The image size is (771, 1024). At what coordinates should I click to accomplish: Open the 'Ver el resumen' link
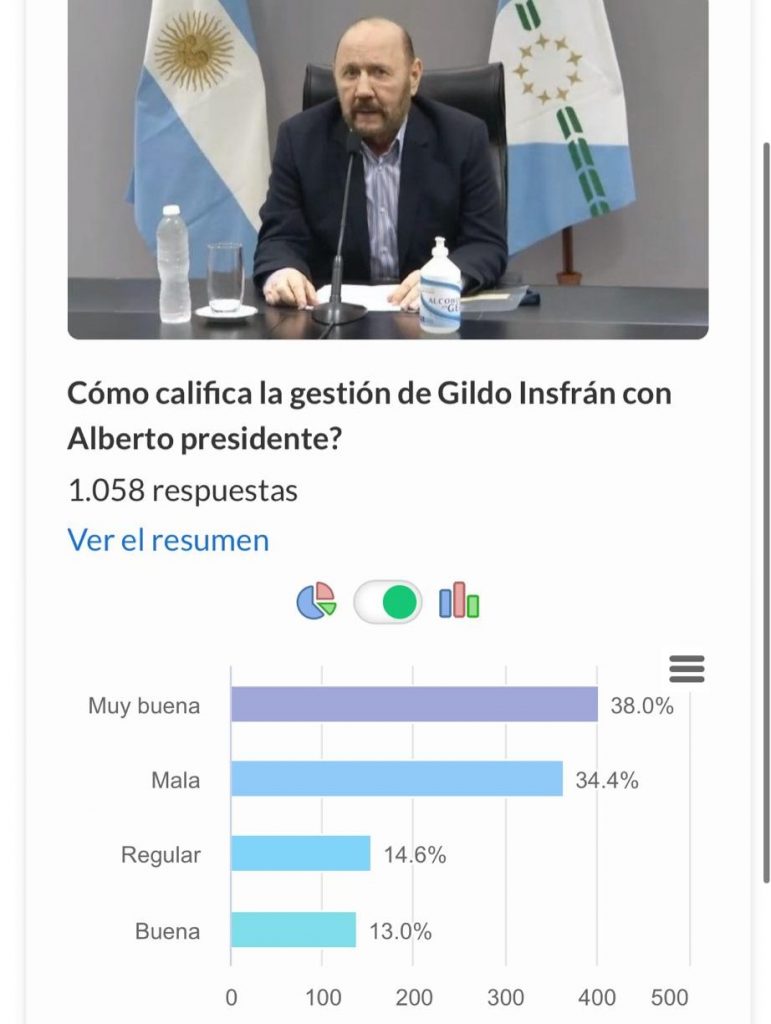[x=168, y=540]
